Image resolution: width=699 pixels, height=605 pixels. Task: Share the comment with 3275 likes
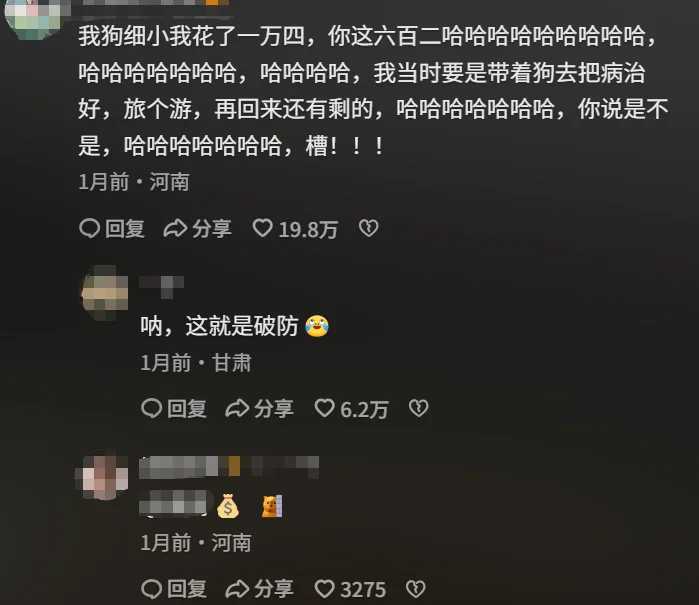tap(259, 589)
